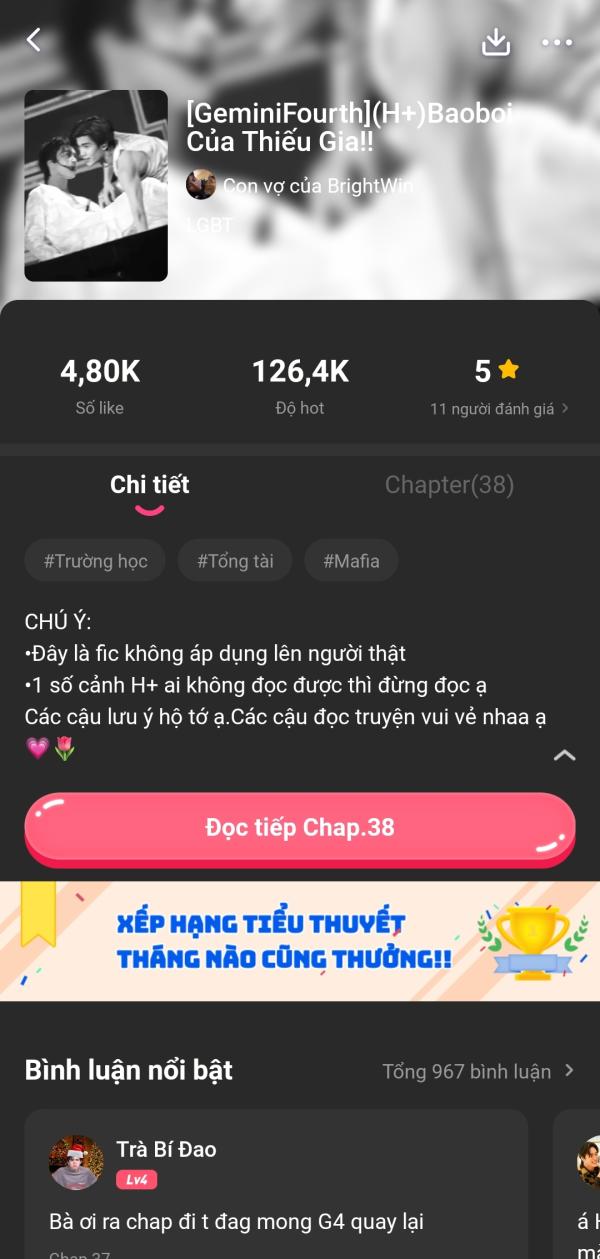Viewport: 600px width, 1259px height.
Task: Open the novel cover image
Action: [x=96, y=185]
